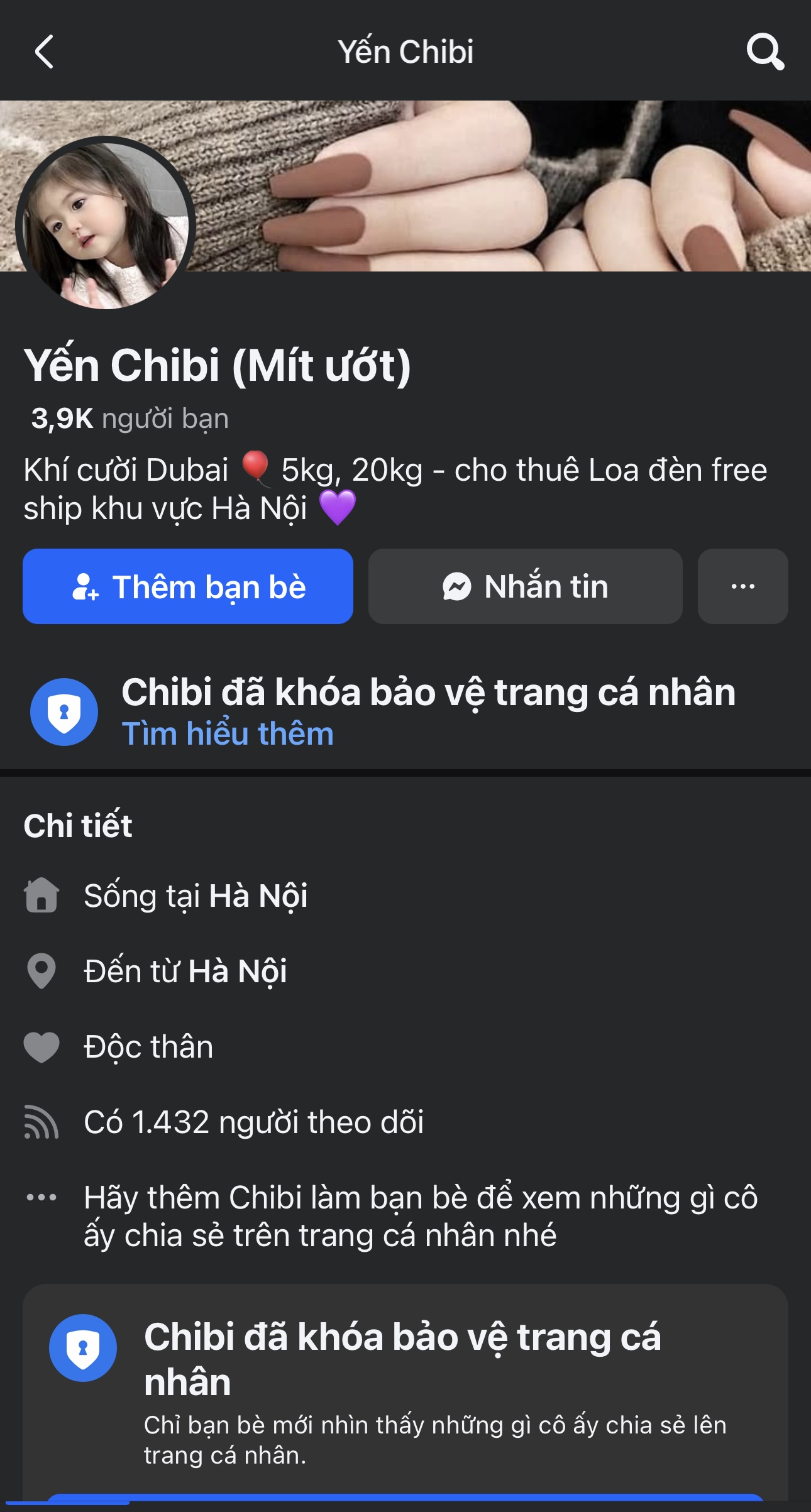Open the Tìm hiểu thêm link
This screenshot has width=811, height=1512.
228,733
